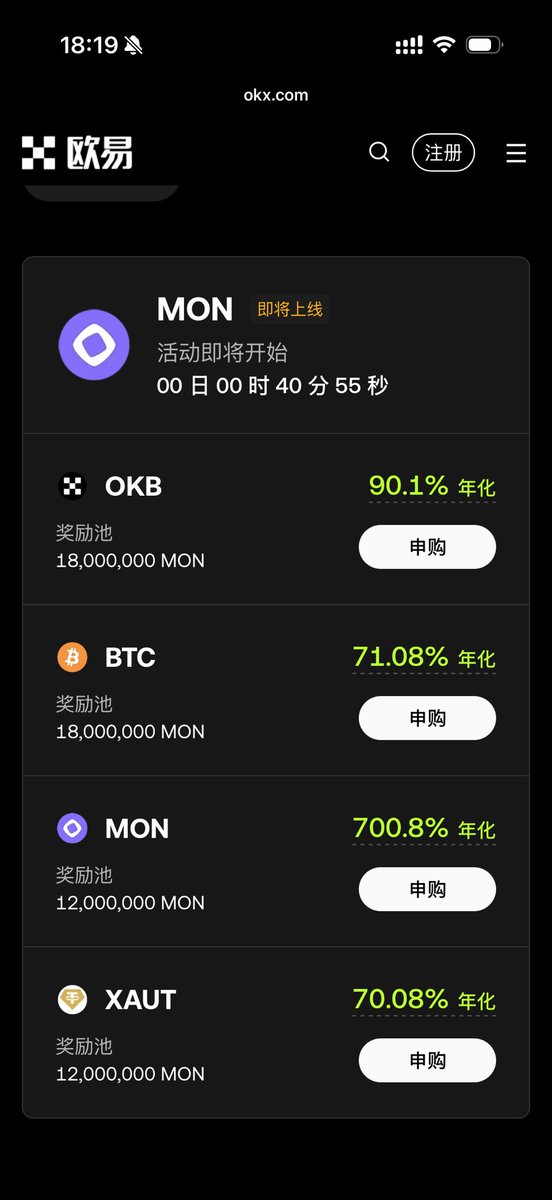
Task: Tap the 注册 register button
Action: [443, 152]
